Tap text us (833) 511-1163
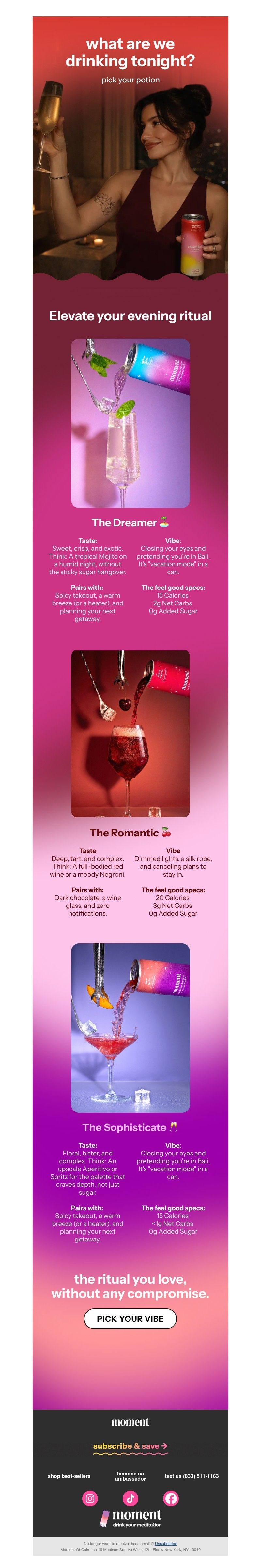This screenshot has height=1568, width=261. coord(192,1475)
